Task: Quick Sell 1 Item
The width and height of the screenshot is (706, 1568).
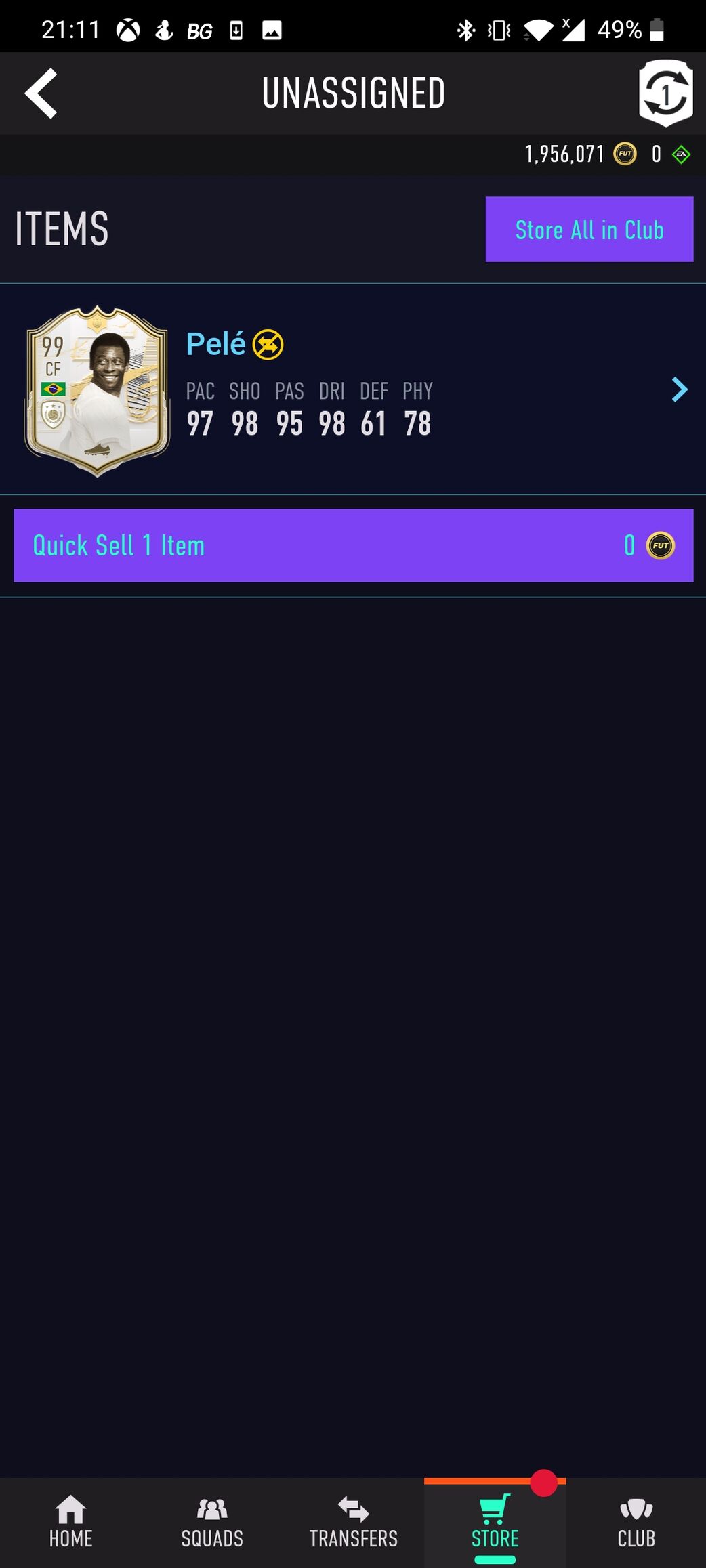Action: (353, 545)
